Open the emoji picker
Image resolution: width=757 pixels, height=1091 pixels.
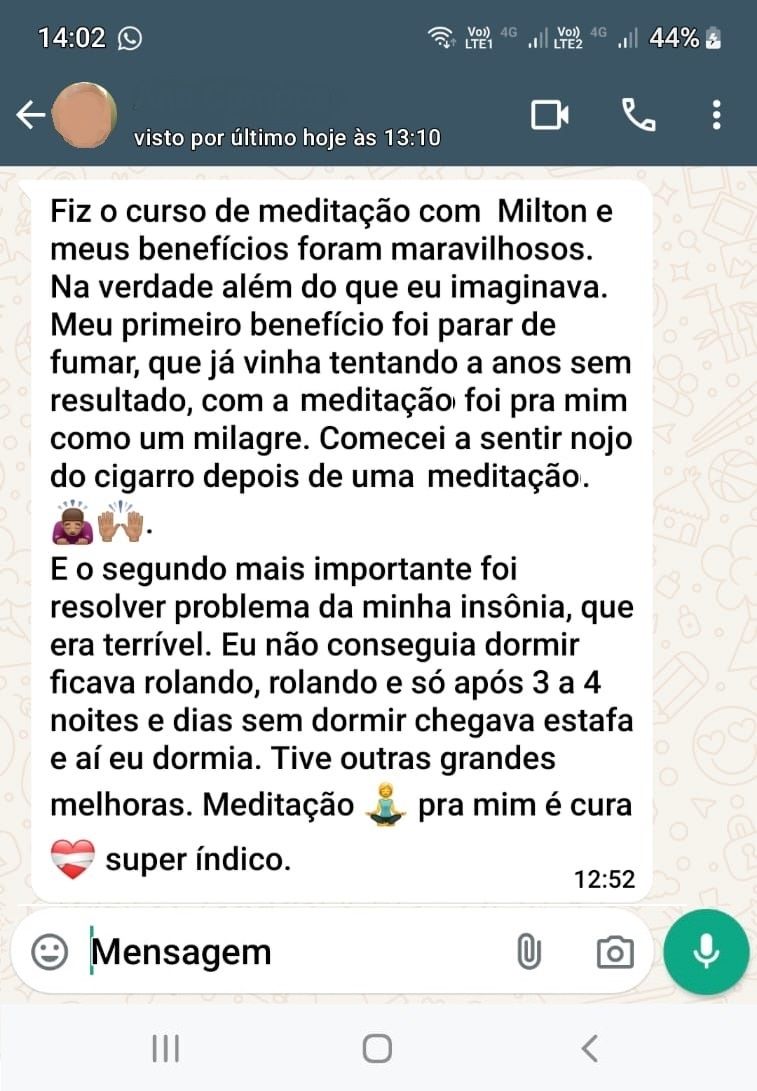click(50, 952)
